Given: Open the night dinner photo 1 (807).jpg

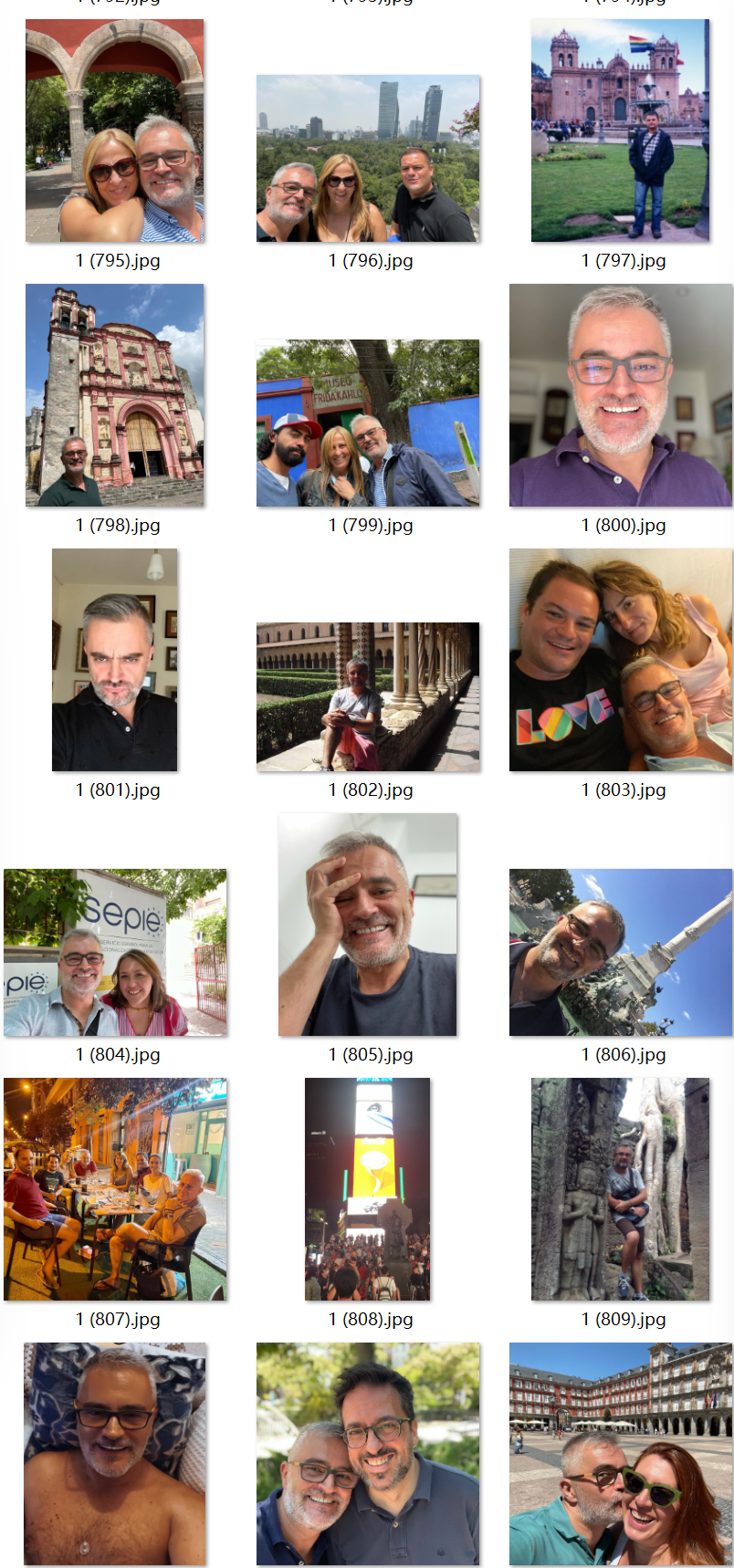Looking at the screenshot, I should [115, 1189].
